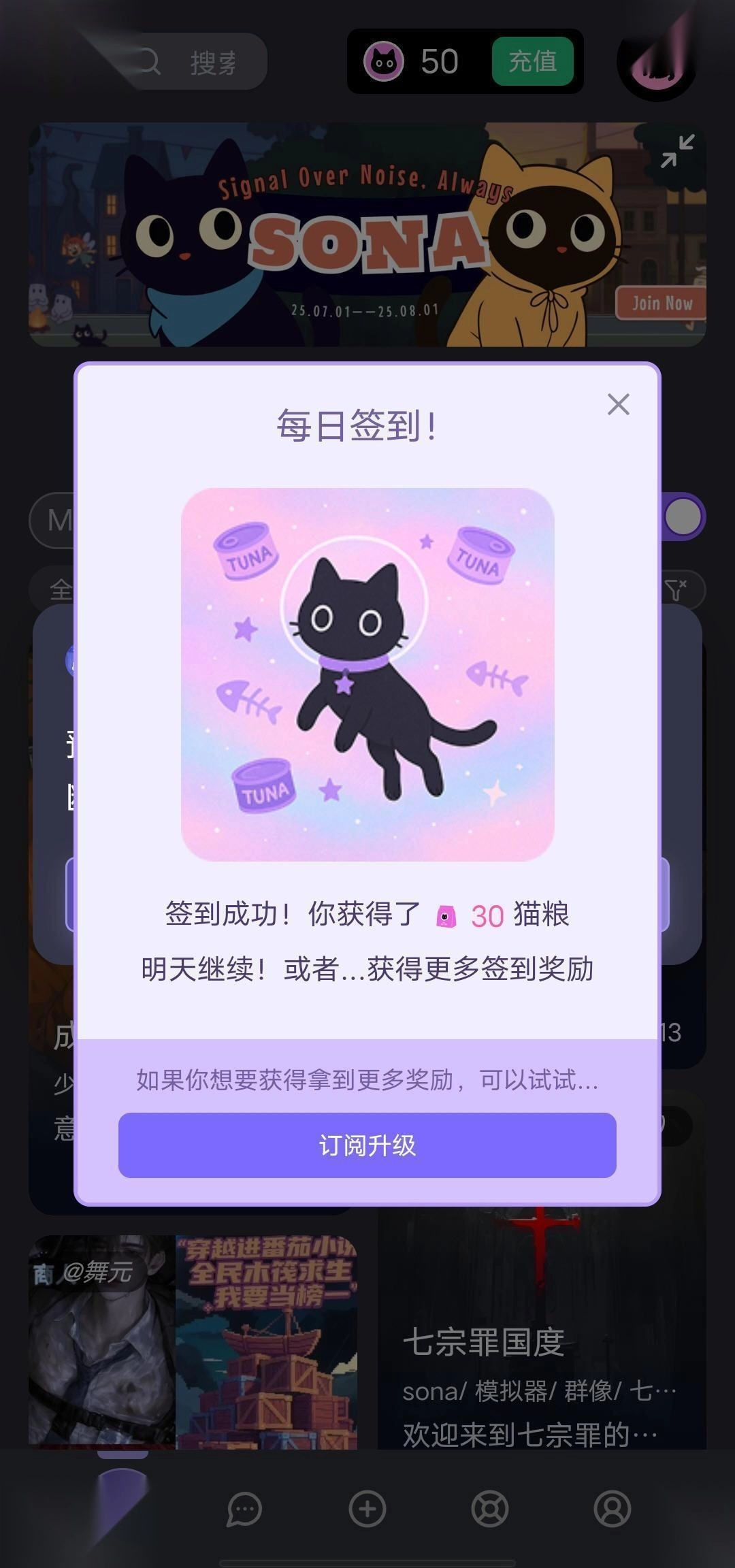The height and width of the screenshot is (1568, 735).
Task: Collapse the SONA banner with the shrink icon
Action: click(678, 151)
